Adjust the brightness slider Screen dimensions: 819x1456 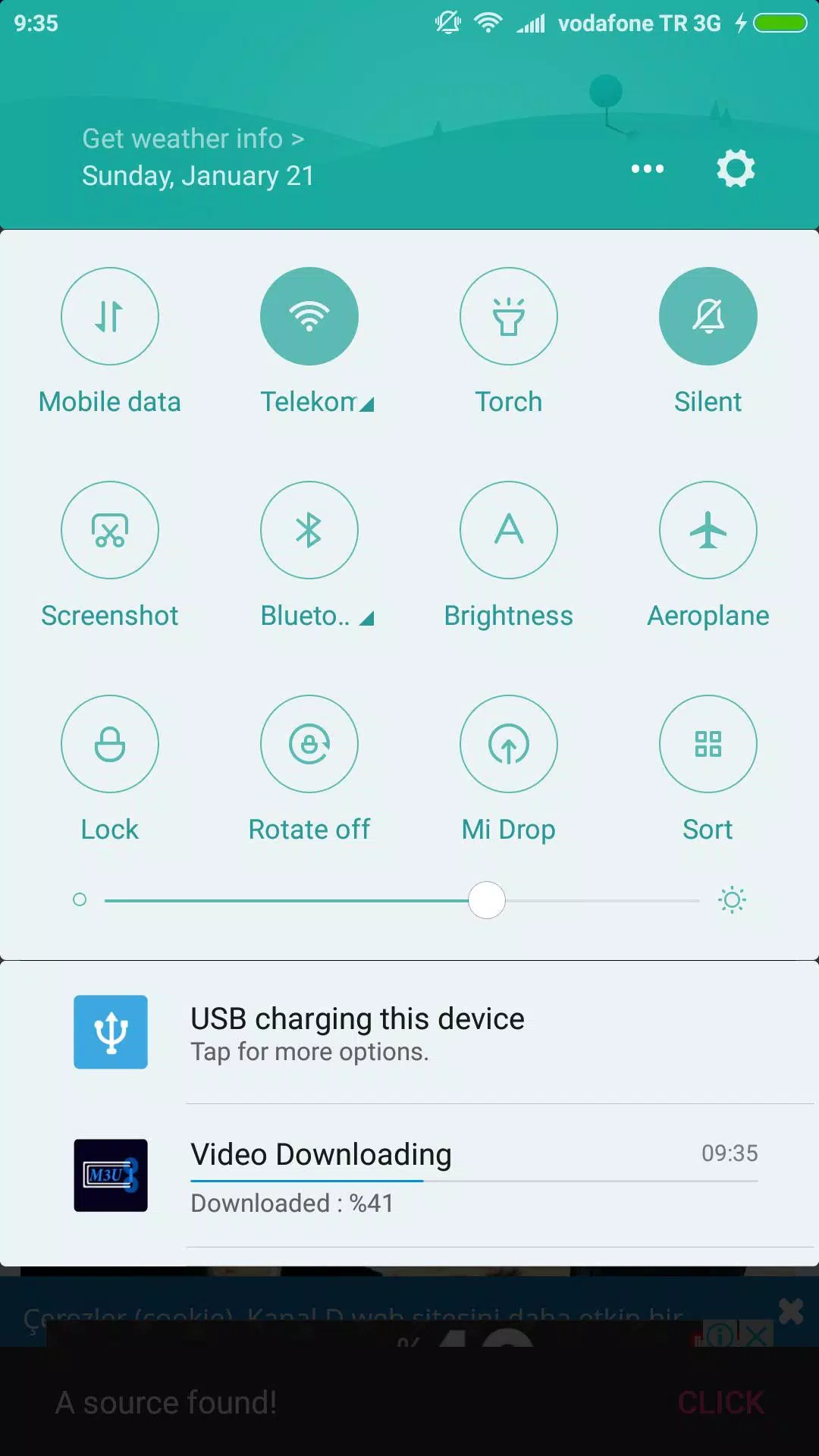pyautogui.click(x=487, y=900)
